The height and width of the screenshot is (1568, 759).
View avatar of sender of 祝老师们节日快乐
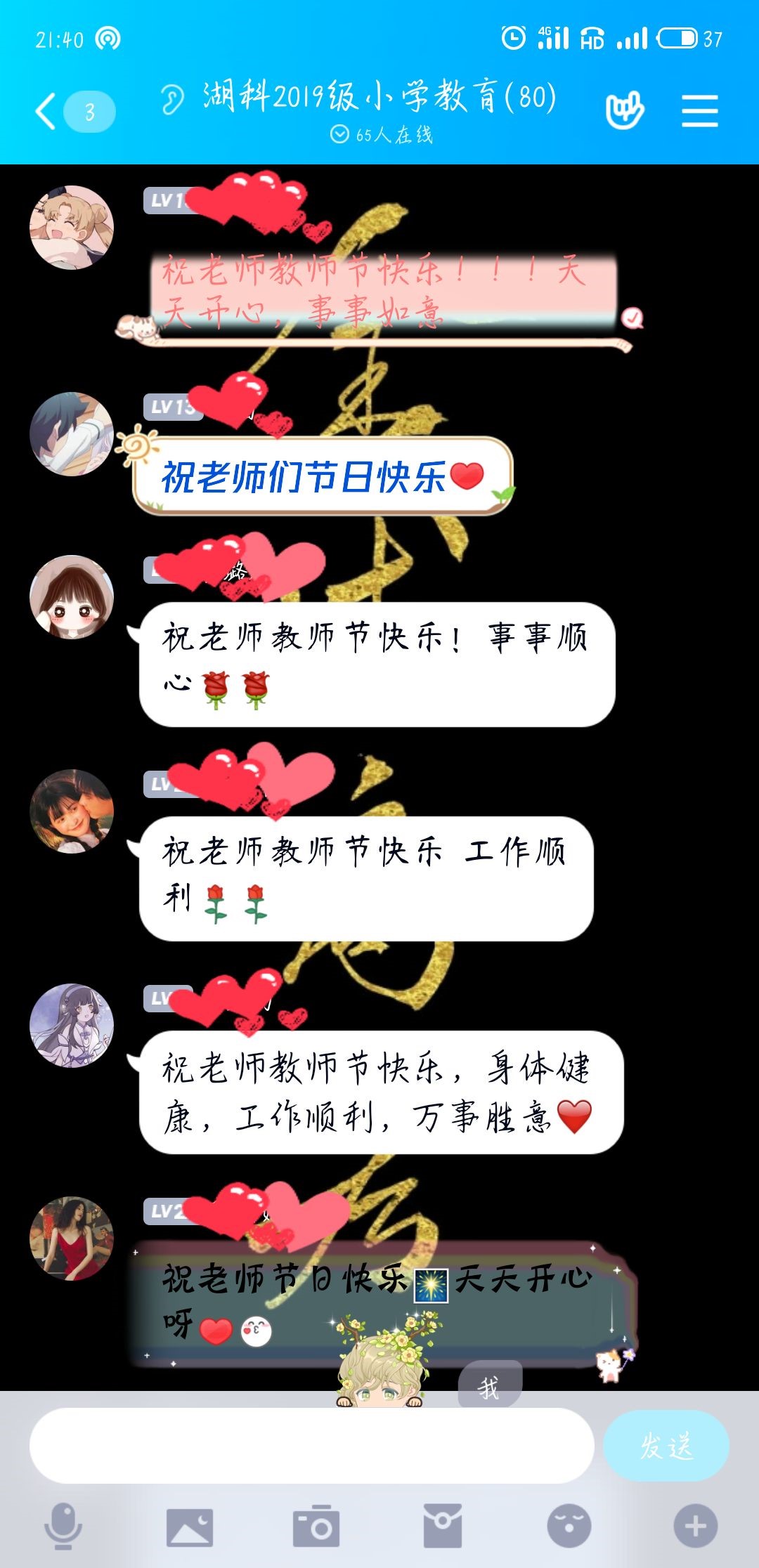point(72,434)
